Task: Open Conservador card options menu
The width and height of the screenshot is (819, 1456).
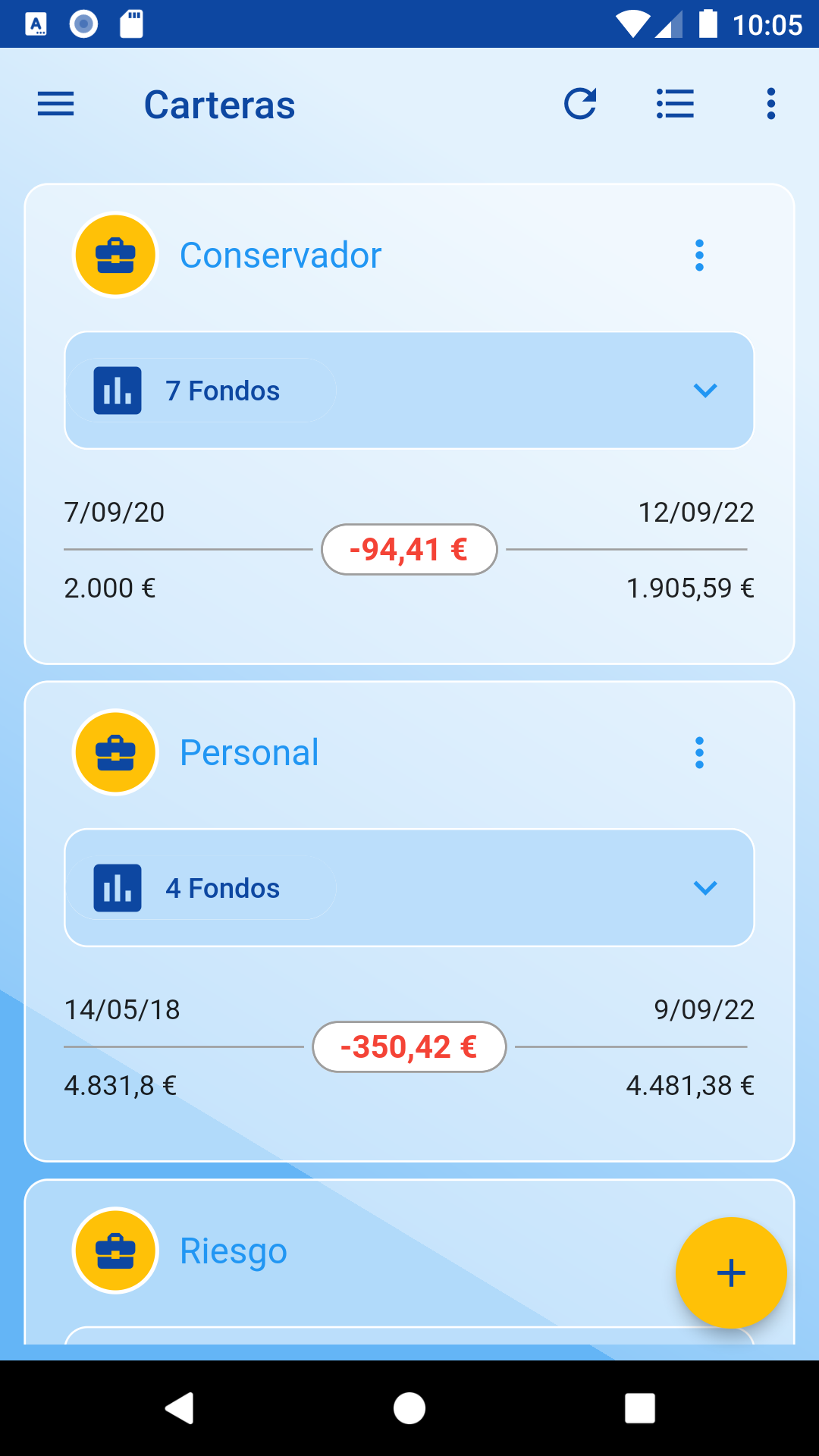Action: click(x=699, y=256)
